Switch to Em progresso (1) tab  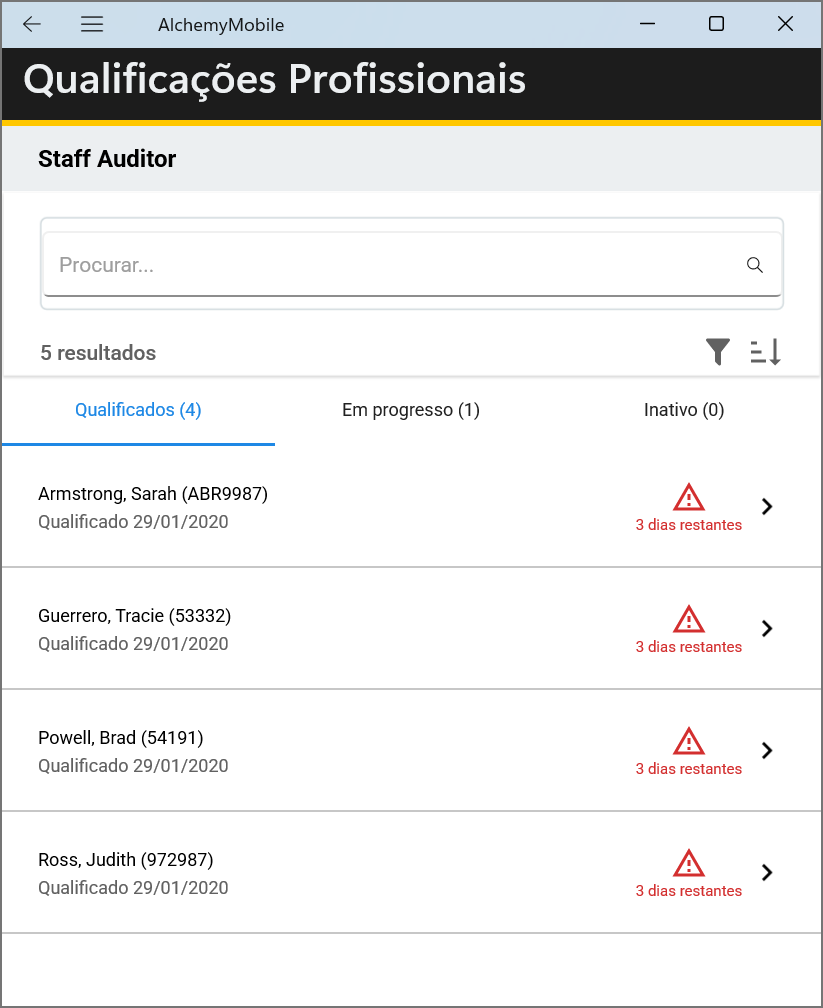(411, 410)
